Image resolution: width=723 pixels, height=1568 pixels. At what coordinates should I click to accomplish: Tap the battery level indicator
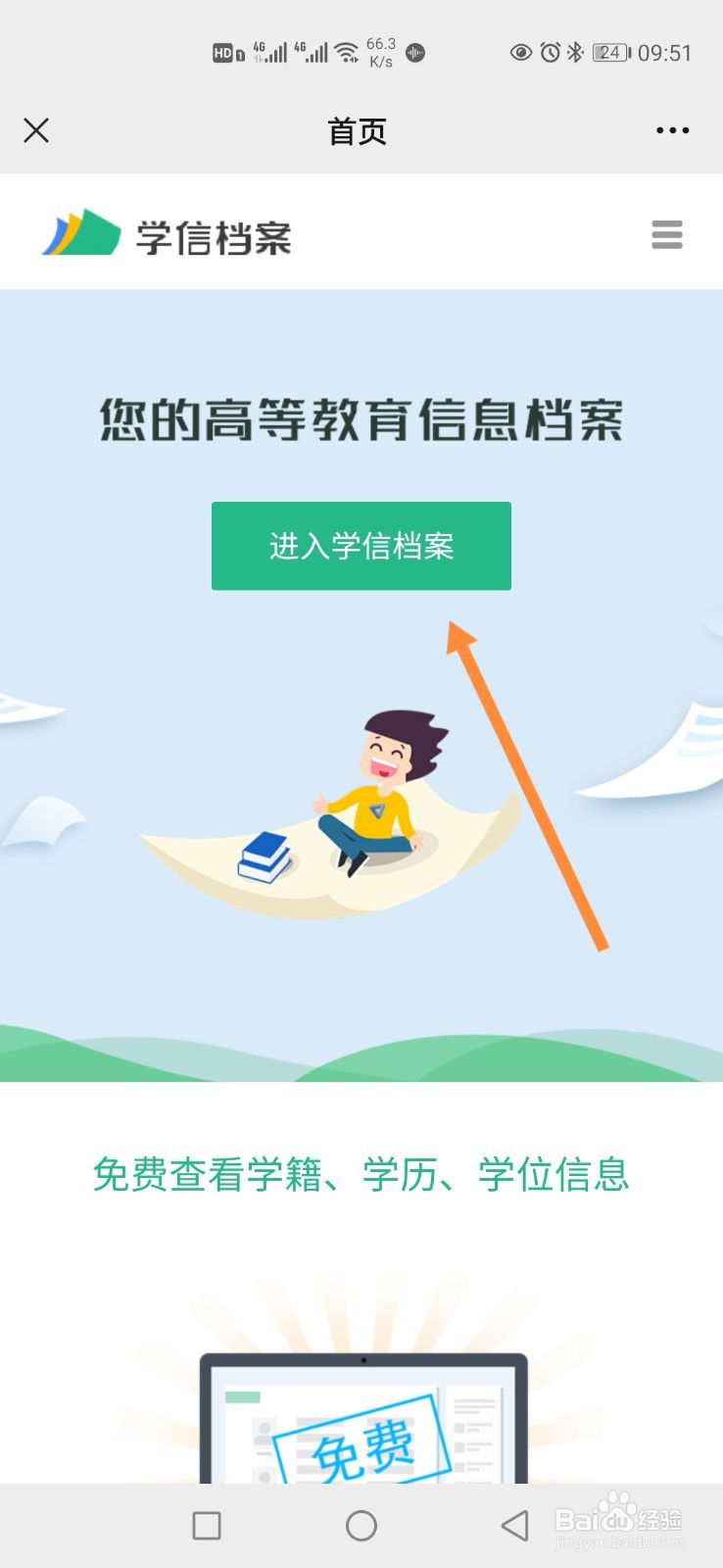pos(609,51)
